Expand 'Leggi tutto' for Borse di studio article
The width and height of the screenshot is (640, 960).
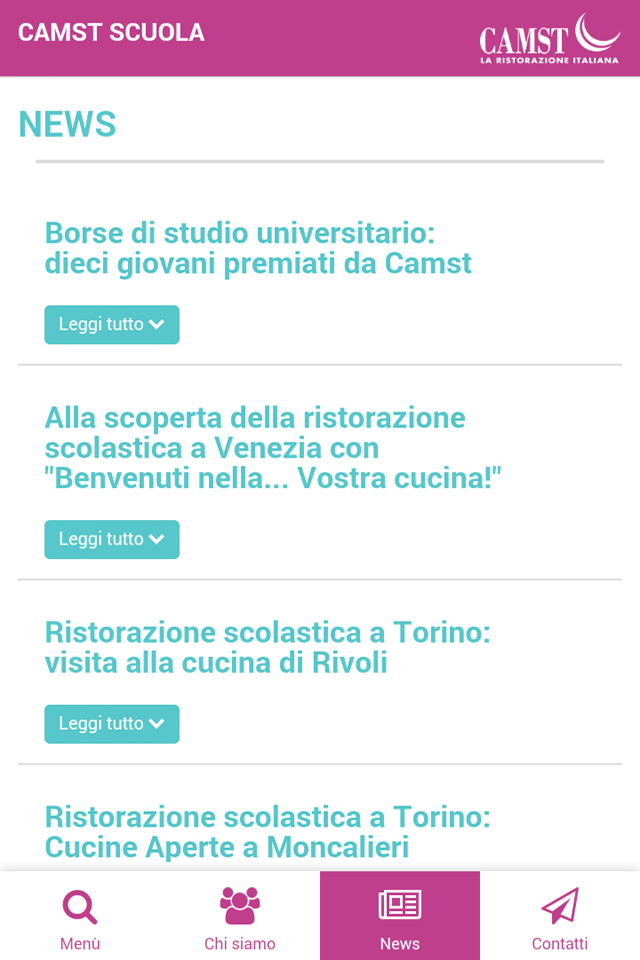coord(111,325)
